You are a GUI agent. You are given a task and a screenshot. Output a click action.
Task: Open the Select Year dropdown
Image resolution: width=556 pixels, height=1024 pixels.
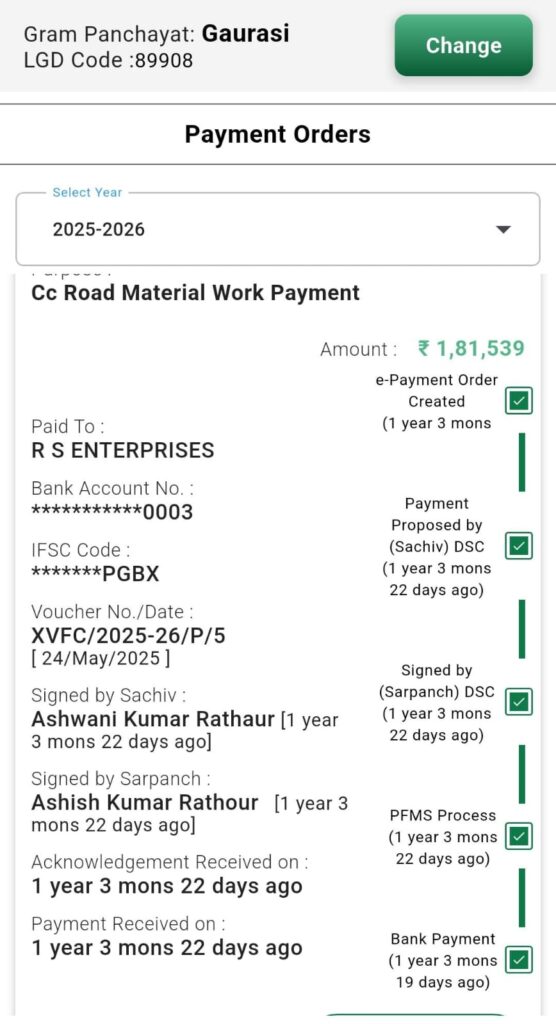pos(278,229)
